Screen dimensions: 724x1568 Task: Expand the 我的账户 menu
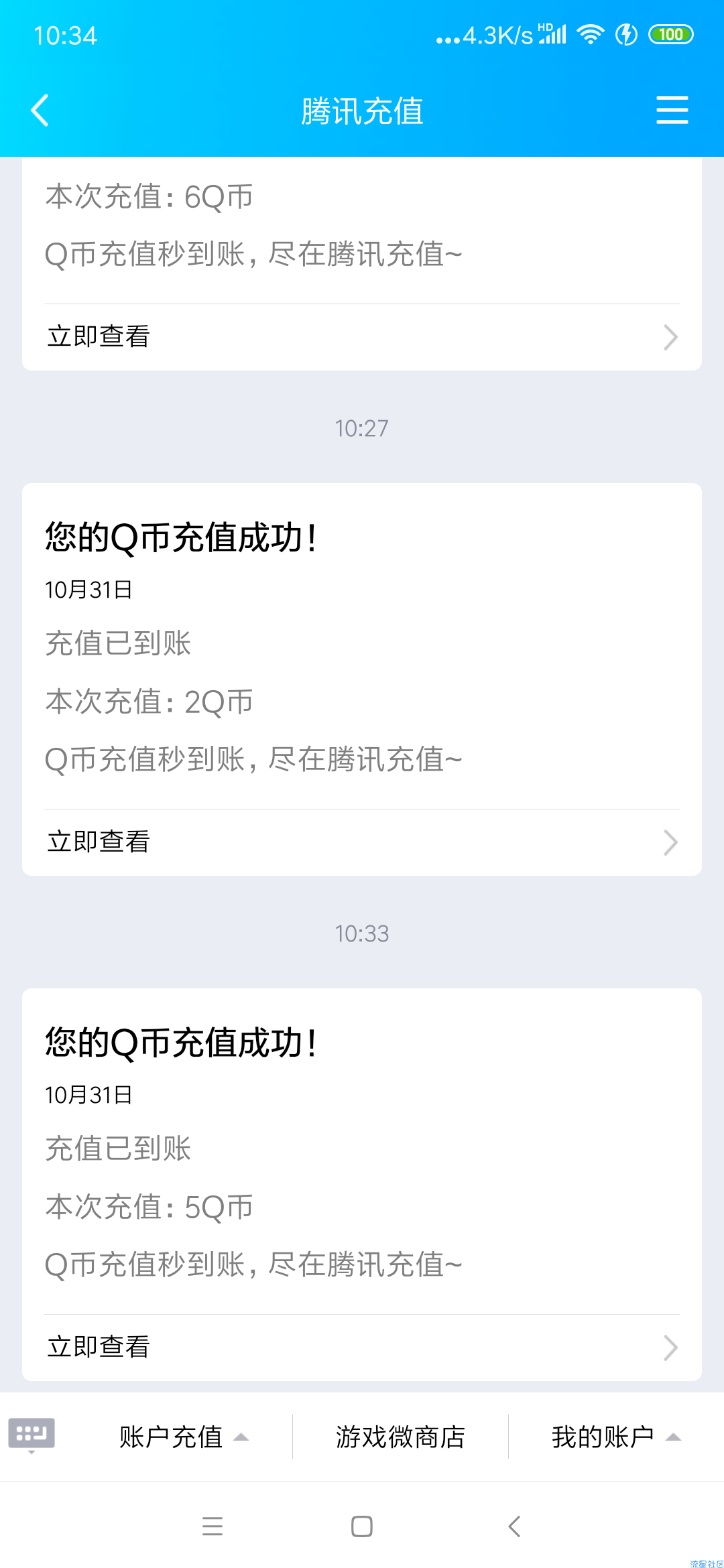tap(616, 1437)
